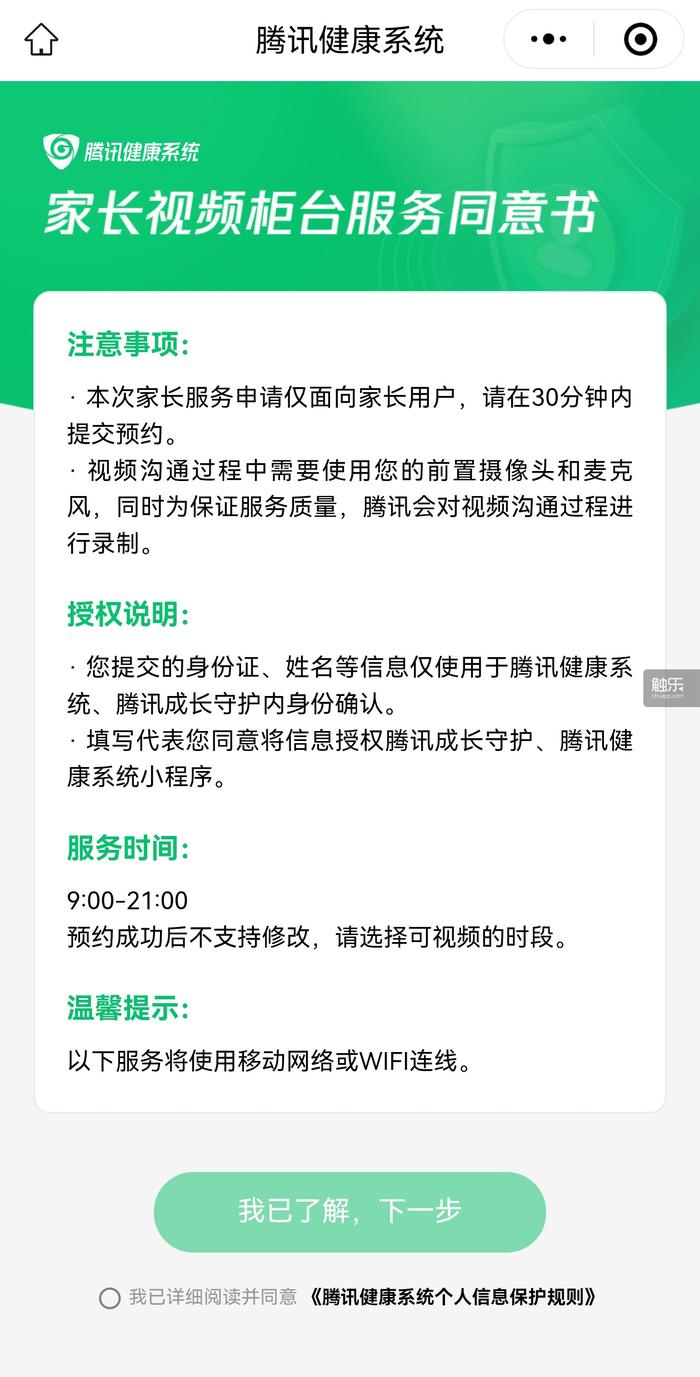Open 腾讯健康系统个人信息保护规则 link

[x=454, y=1297]
